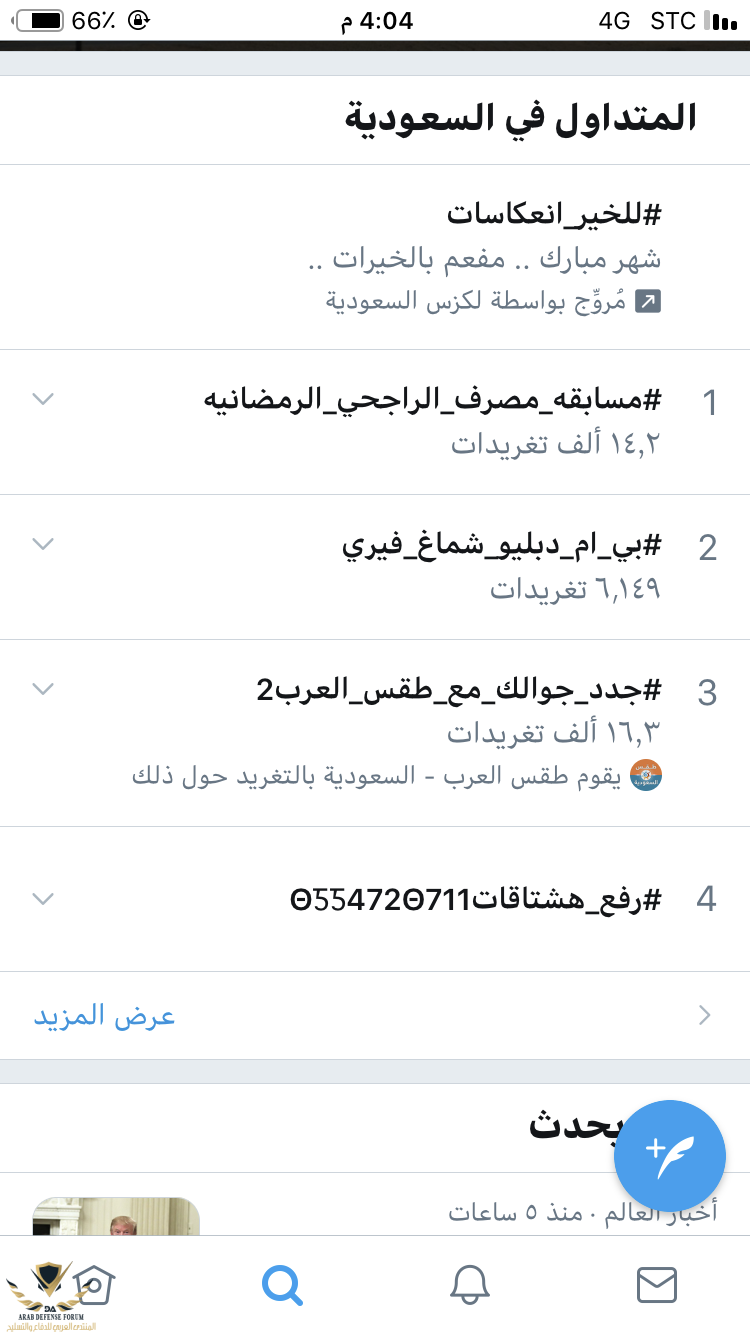The image size is (750, 1334).
Task: Expand options arrow for رفع_هشتاقات trend
Action: tap(42, 898)
